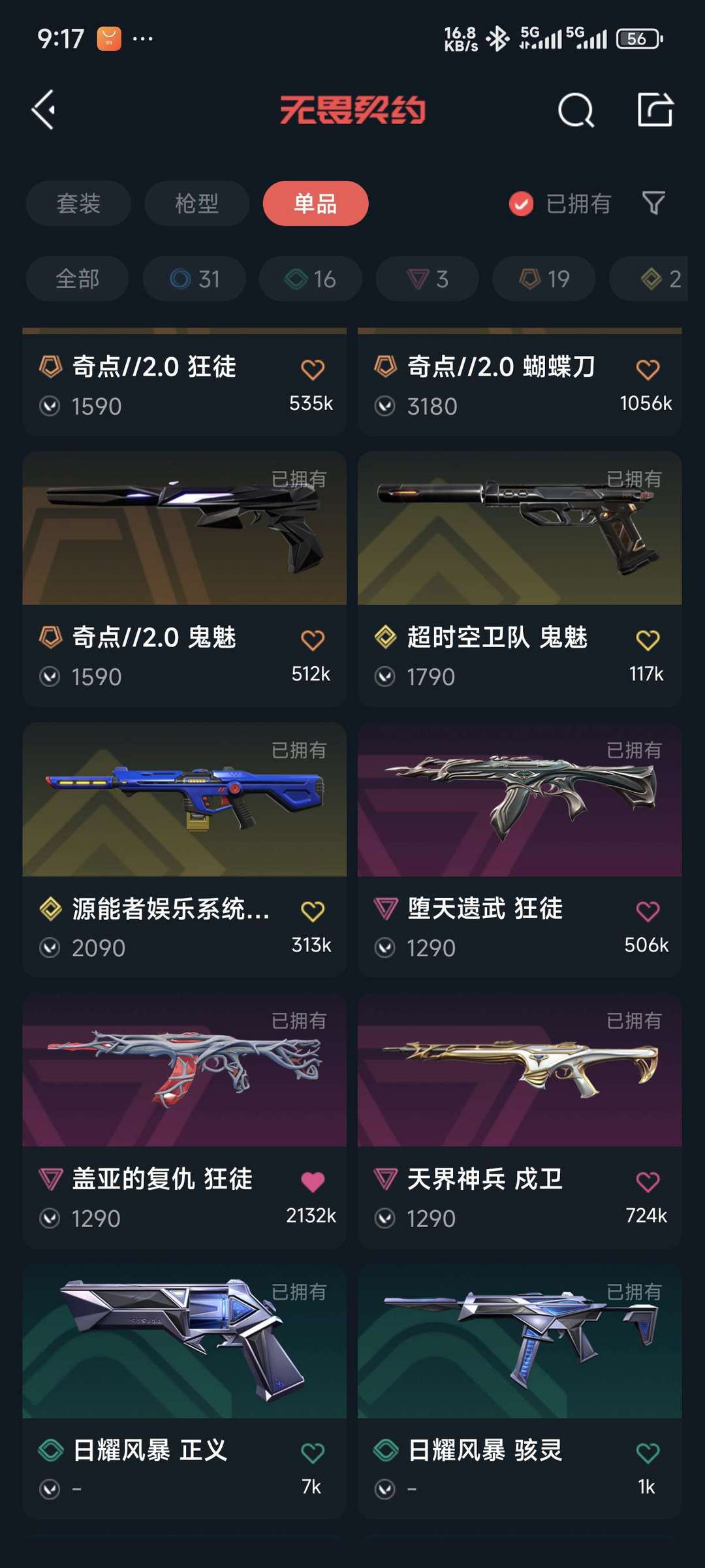This screenshot has height=1568, width=705.
Task: Like the 奇点//2.0 蝴蝶刀 skin
Action: [648, 369]
